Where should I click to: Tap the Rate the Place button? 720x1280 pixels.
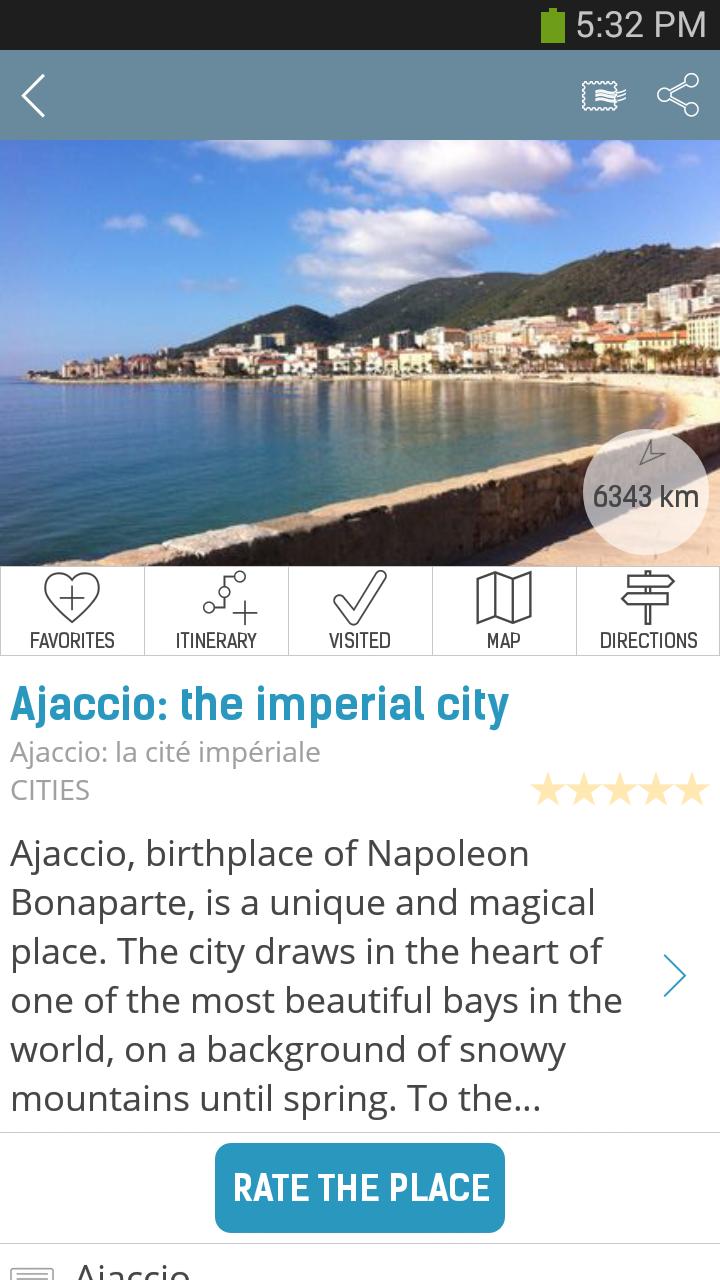click(x=360, y=1187)
